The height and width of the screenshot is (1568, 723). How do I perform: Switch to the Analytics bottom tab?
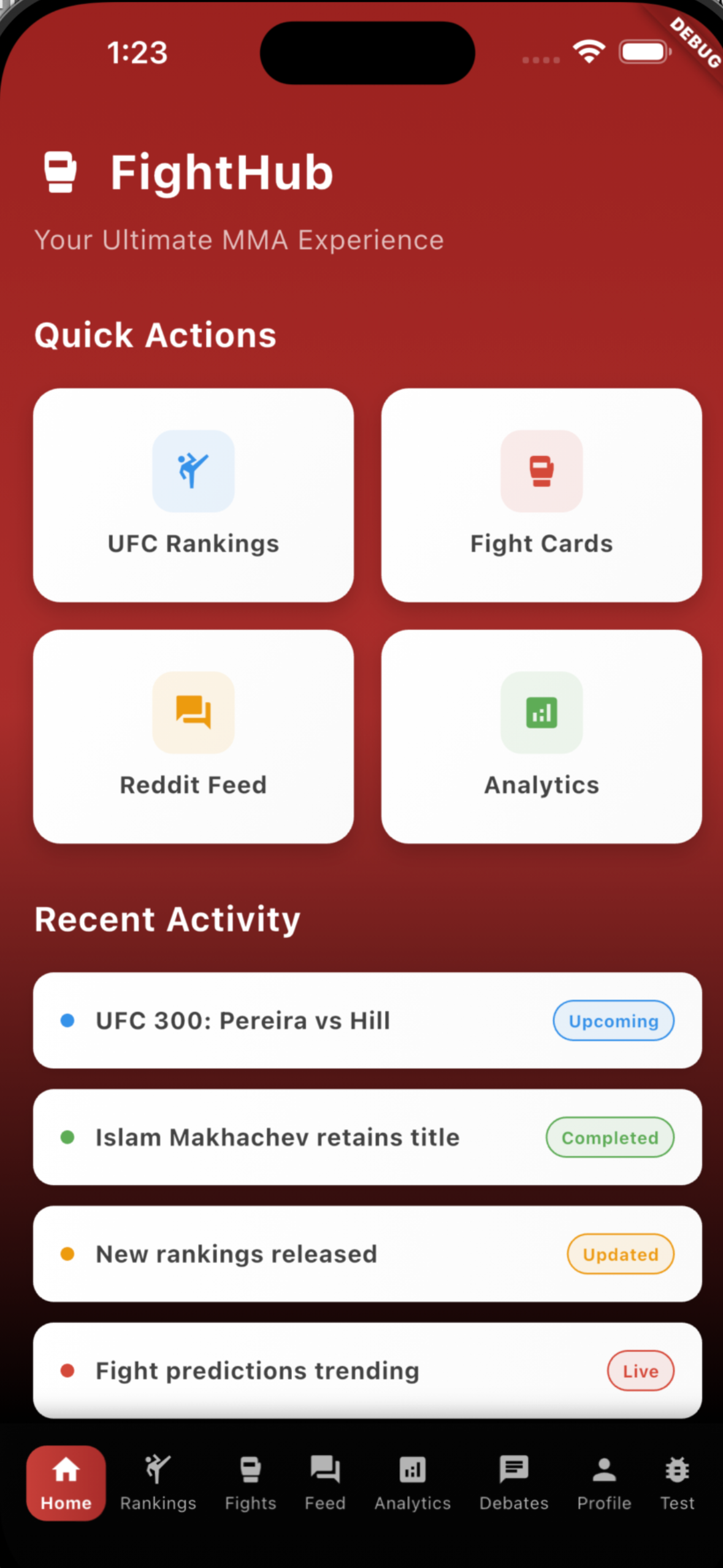click(x=413, y=1483)
